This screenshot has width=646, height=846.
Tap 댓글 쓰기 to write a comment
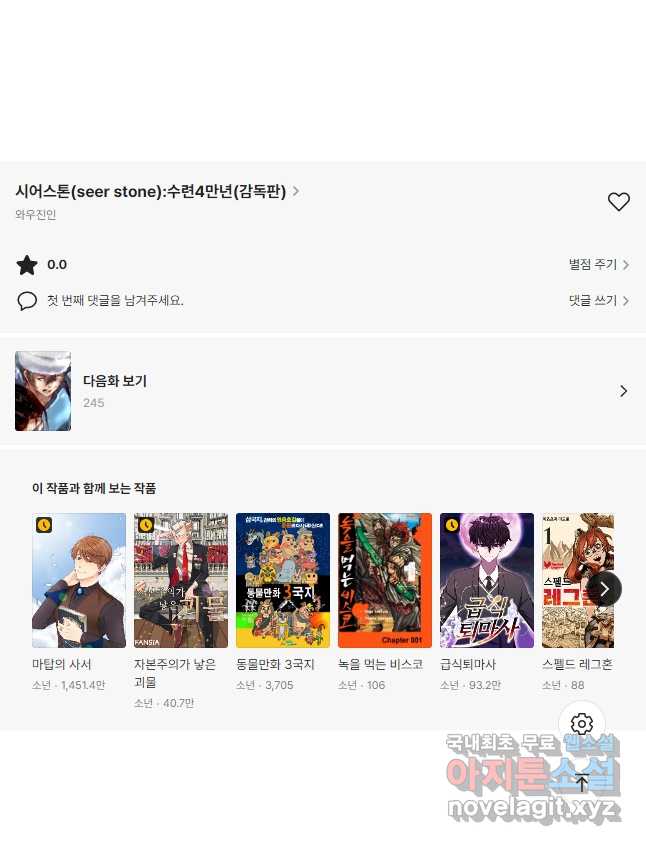tap(598, 300)
